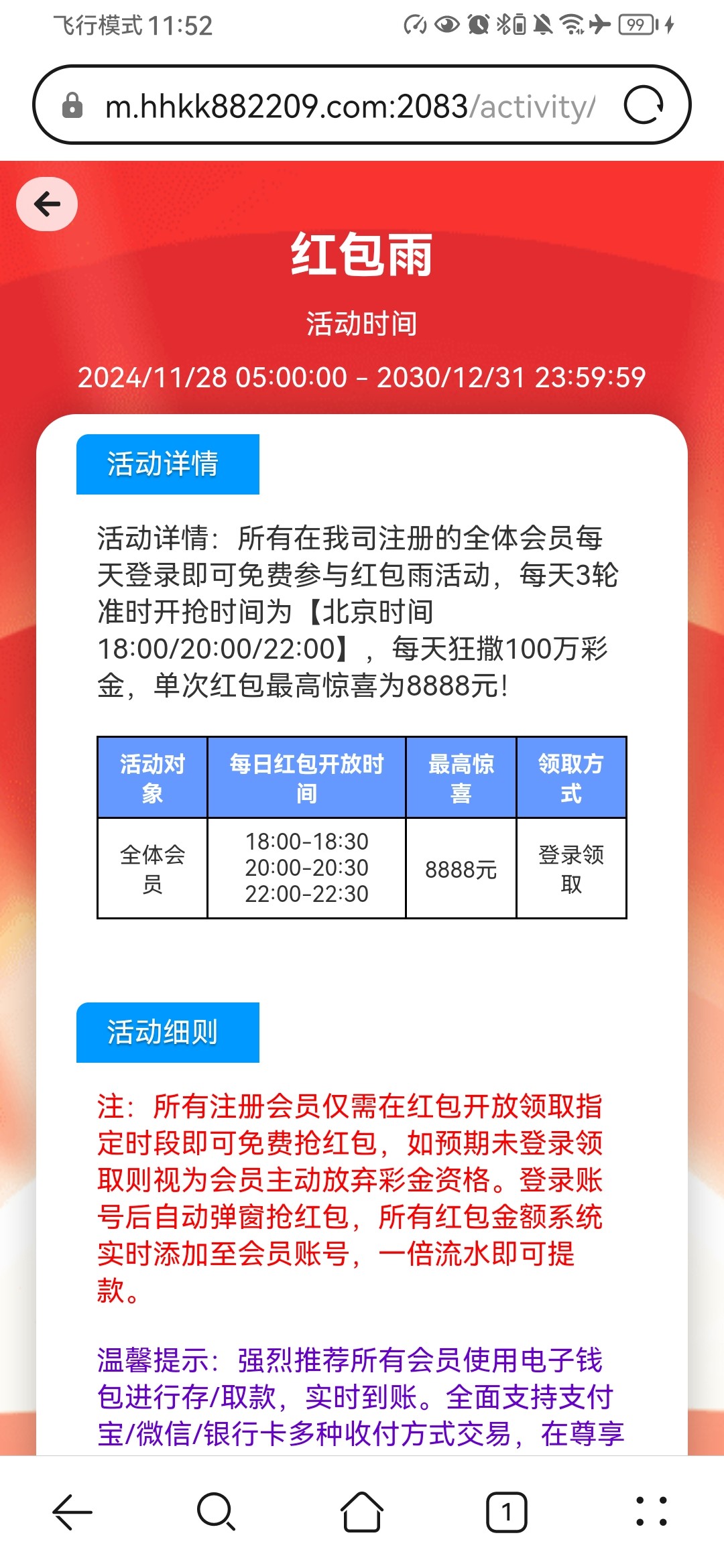The height and width of the screenshot is (1568, 724).
Task: Tap the back arrow on the 红包雨 page
Action: point(47,204)
